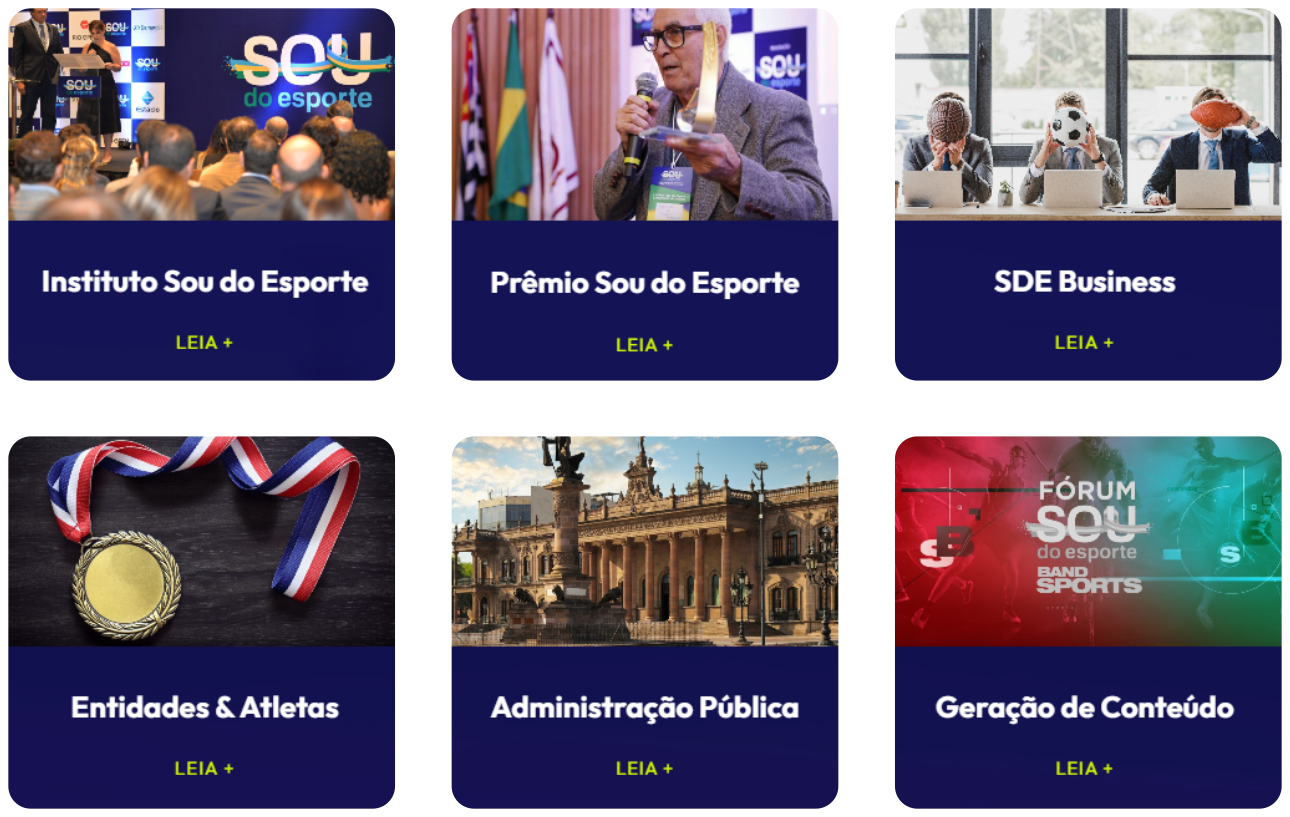Tap LEIA + under Entidades & Atletas
The image size is (1290, 817).
tap(204, 768)
